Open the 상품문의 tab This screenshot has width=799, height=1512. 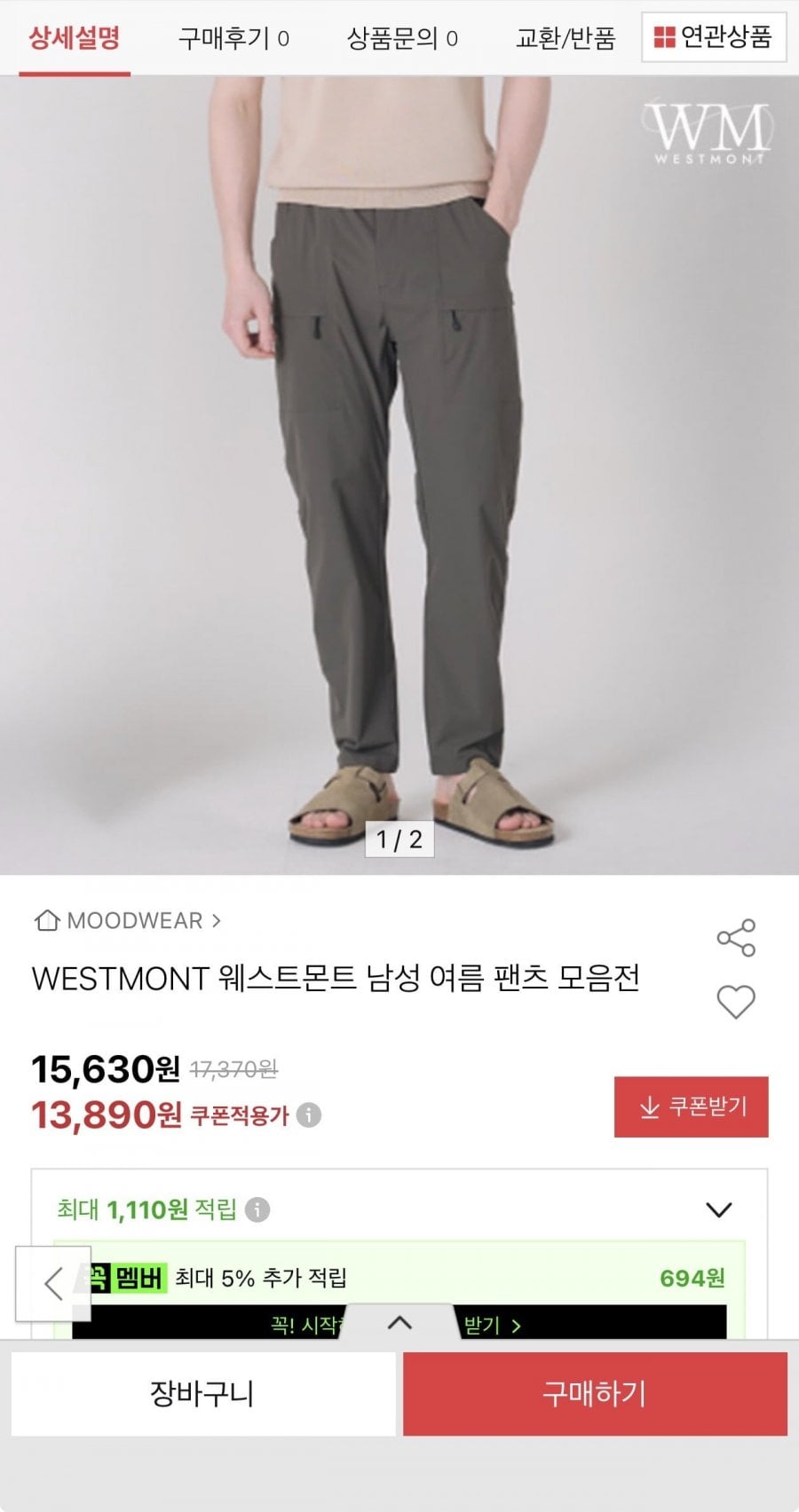click(402, 38)
